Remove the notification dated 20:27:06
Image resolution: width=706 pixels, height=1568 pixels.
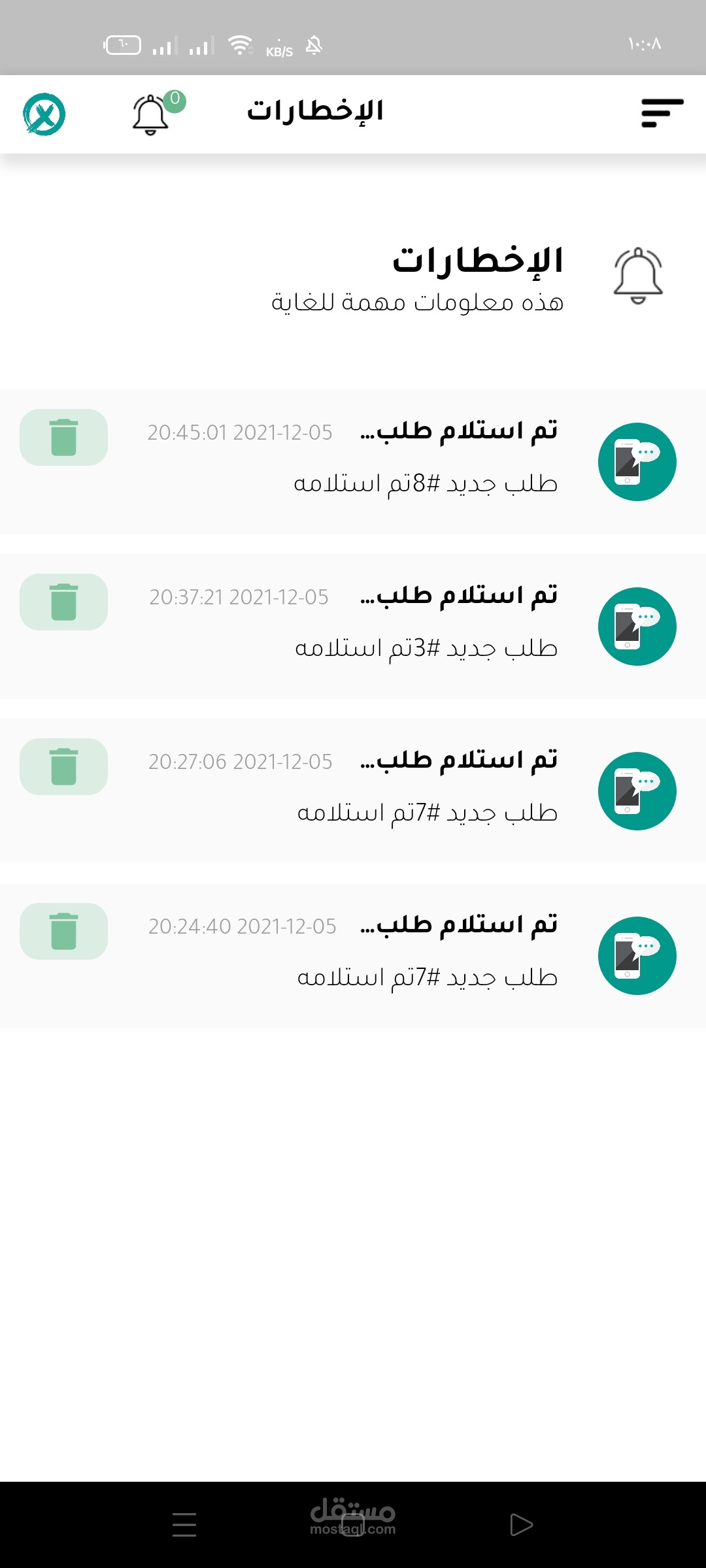click(63, 766)
